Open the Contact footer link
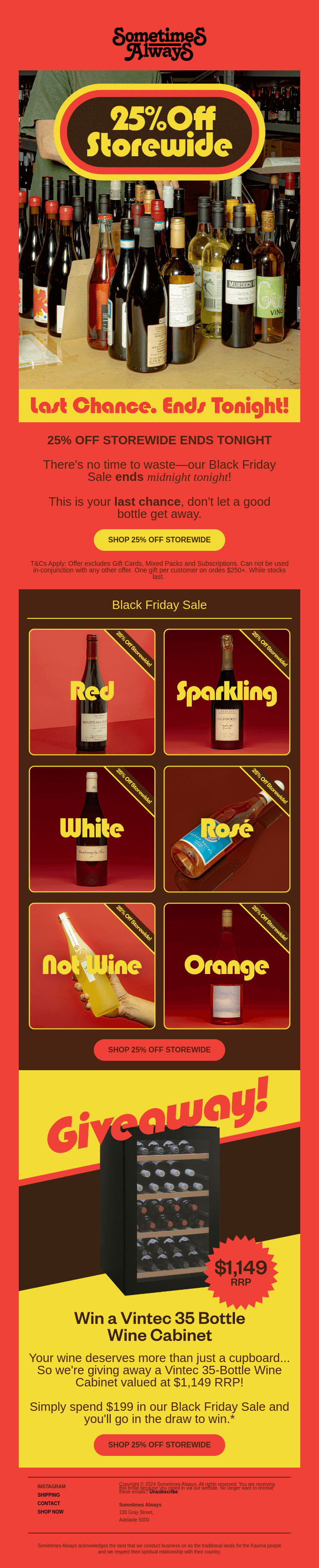The image size is (319, 1568). (x=49, y=1503)
